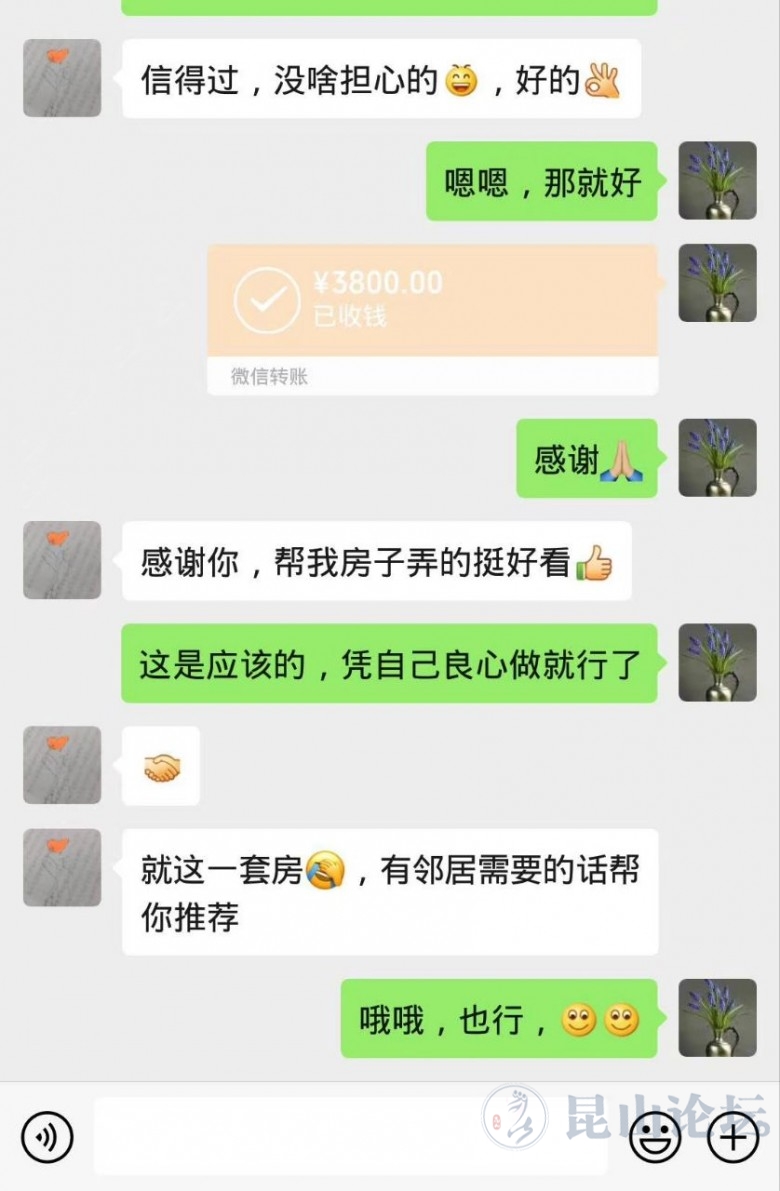
Task: Tap the message text input field
Action: click(x=350, y=1137)
